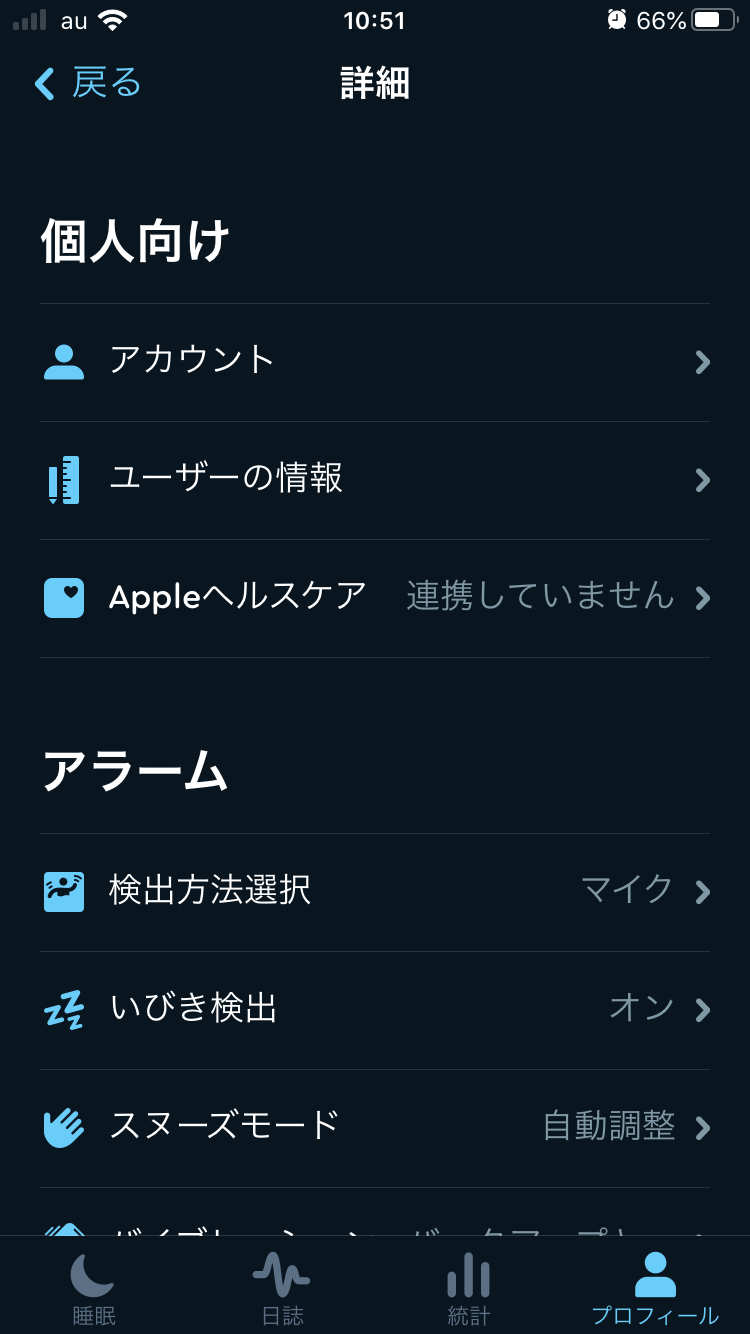Open Appleヘルスケア integration settings
Screen dimensions: 750x1334
coord(375,597)
